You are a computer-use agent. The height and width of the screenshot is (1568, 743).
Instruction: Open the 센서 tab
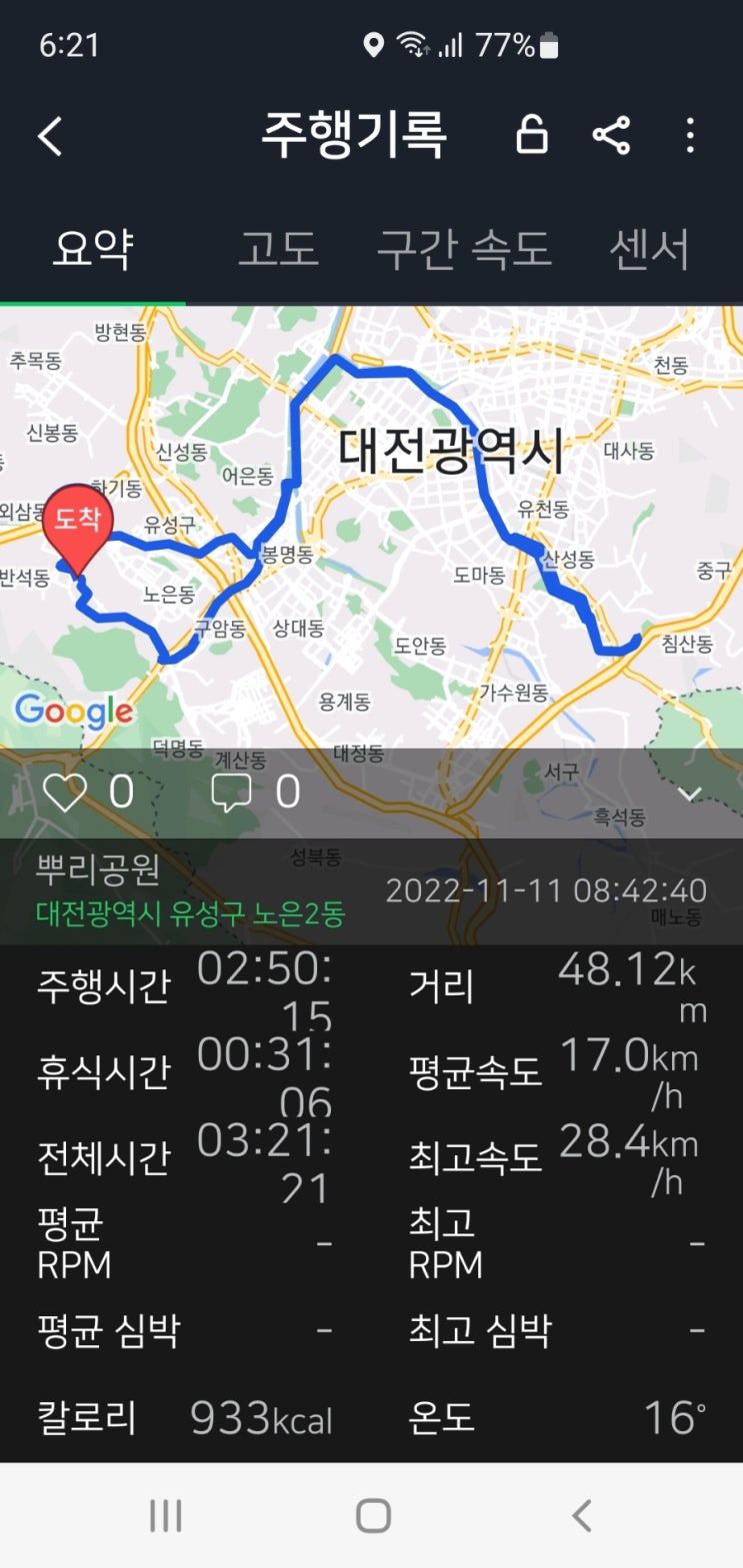(649, 249)
